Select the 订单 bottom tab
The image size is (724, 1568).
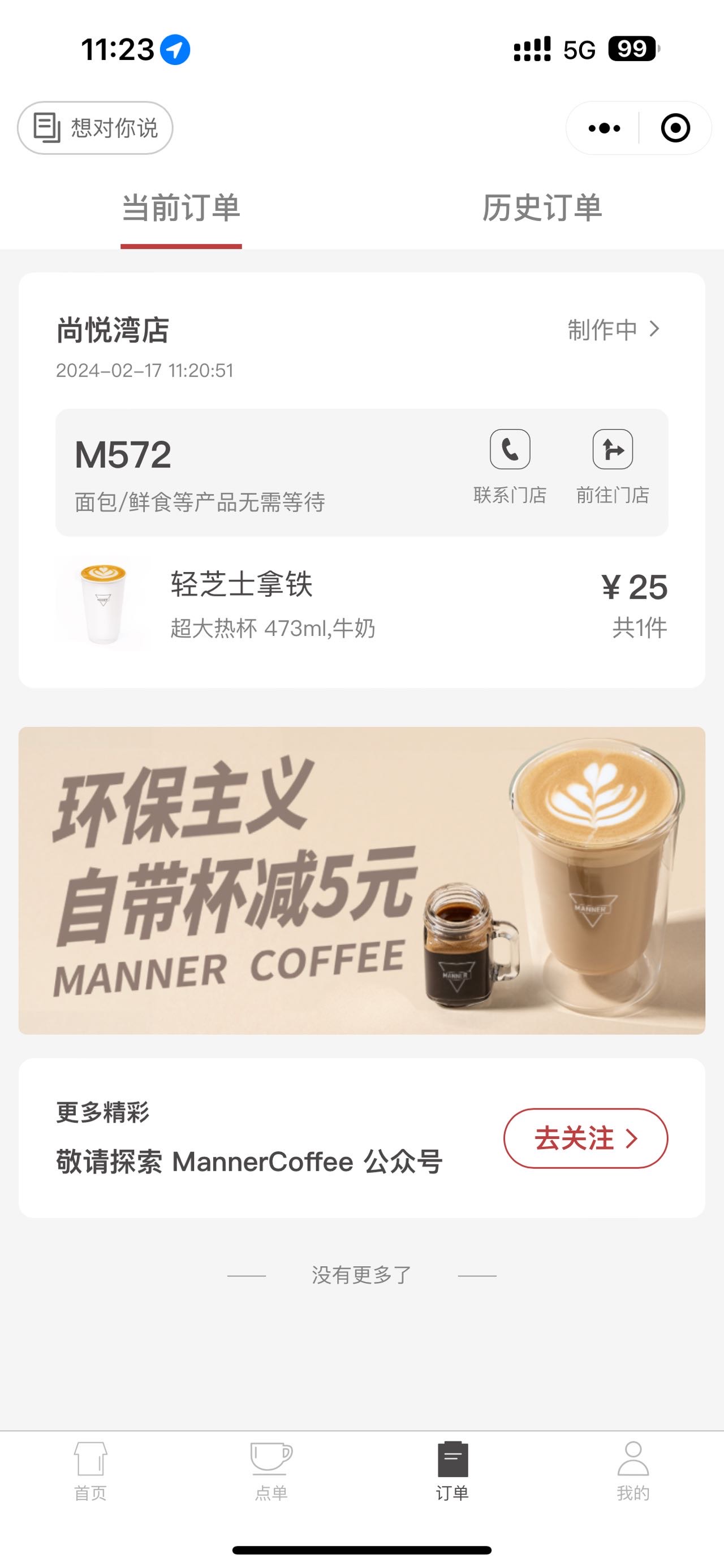[x=453, y=1471]
